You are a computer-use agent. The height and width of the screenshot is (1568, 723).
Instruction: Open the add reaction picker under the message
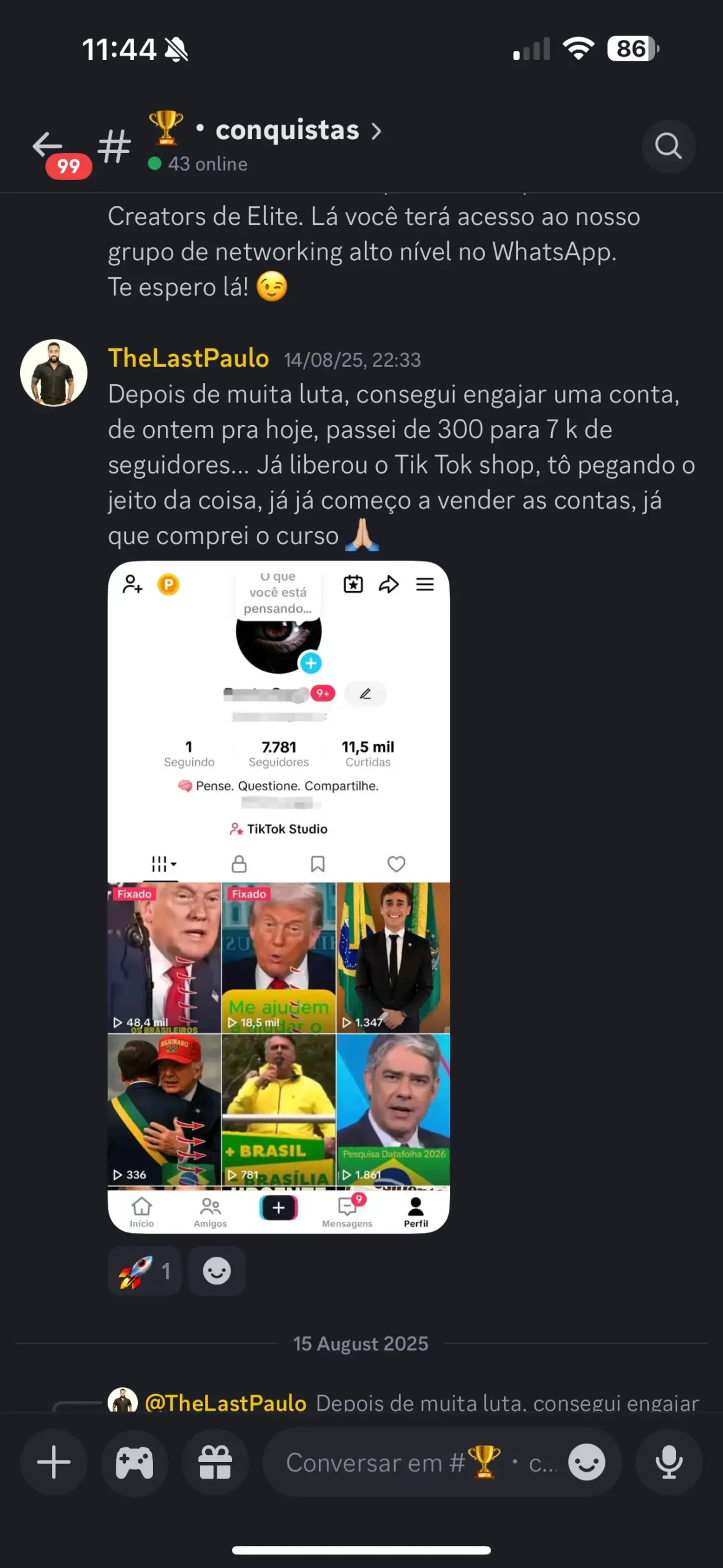coord(217,1271)
